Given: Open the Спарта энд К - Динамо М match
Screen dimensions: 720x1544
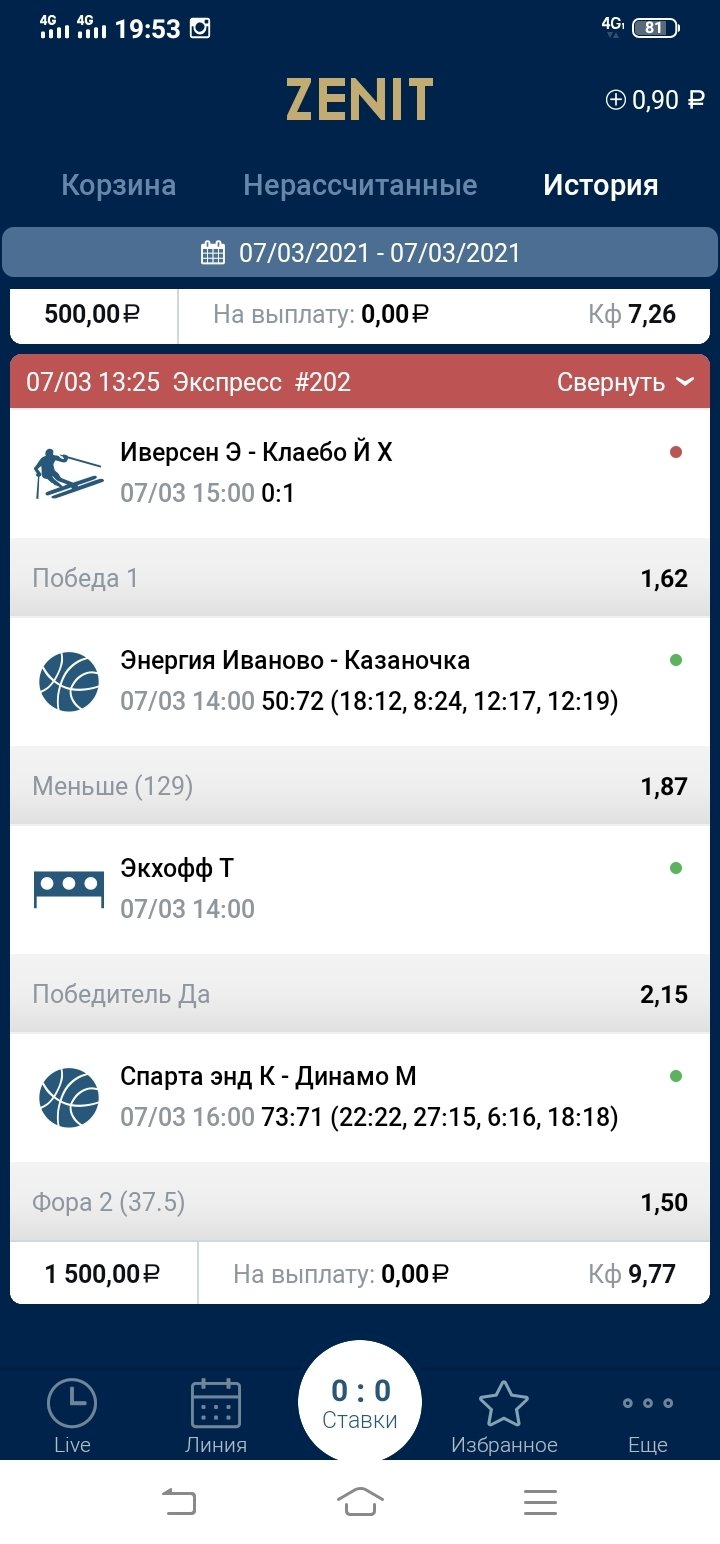Looking at the screenshot, I should pos(268,1096).
